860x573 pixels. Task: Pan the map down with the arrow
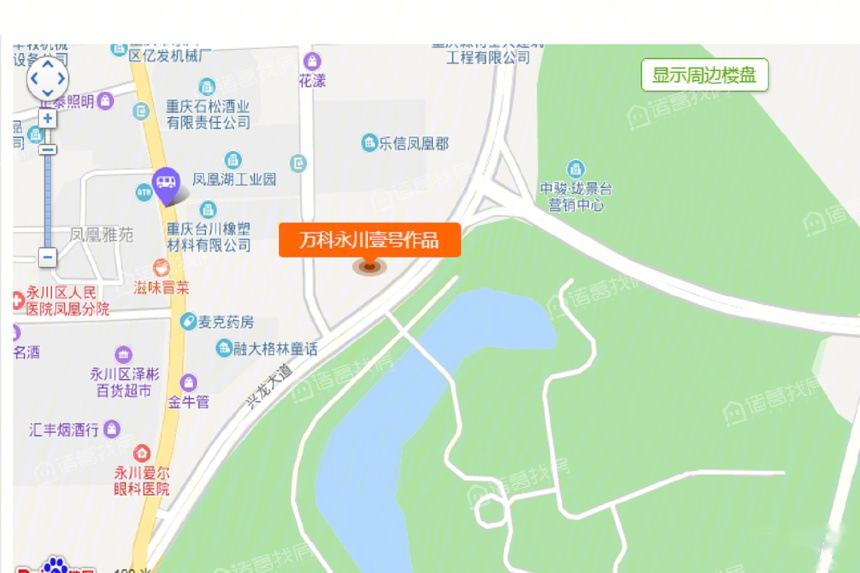[x=47, y=92]
